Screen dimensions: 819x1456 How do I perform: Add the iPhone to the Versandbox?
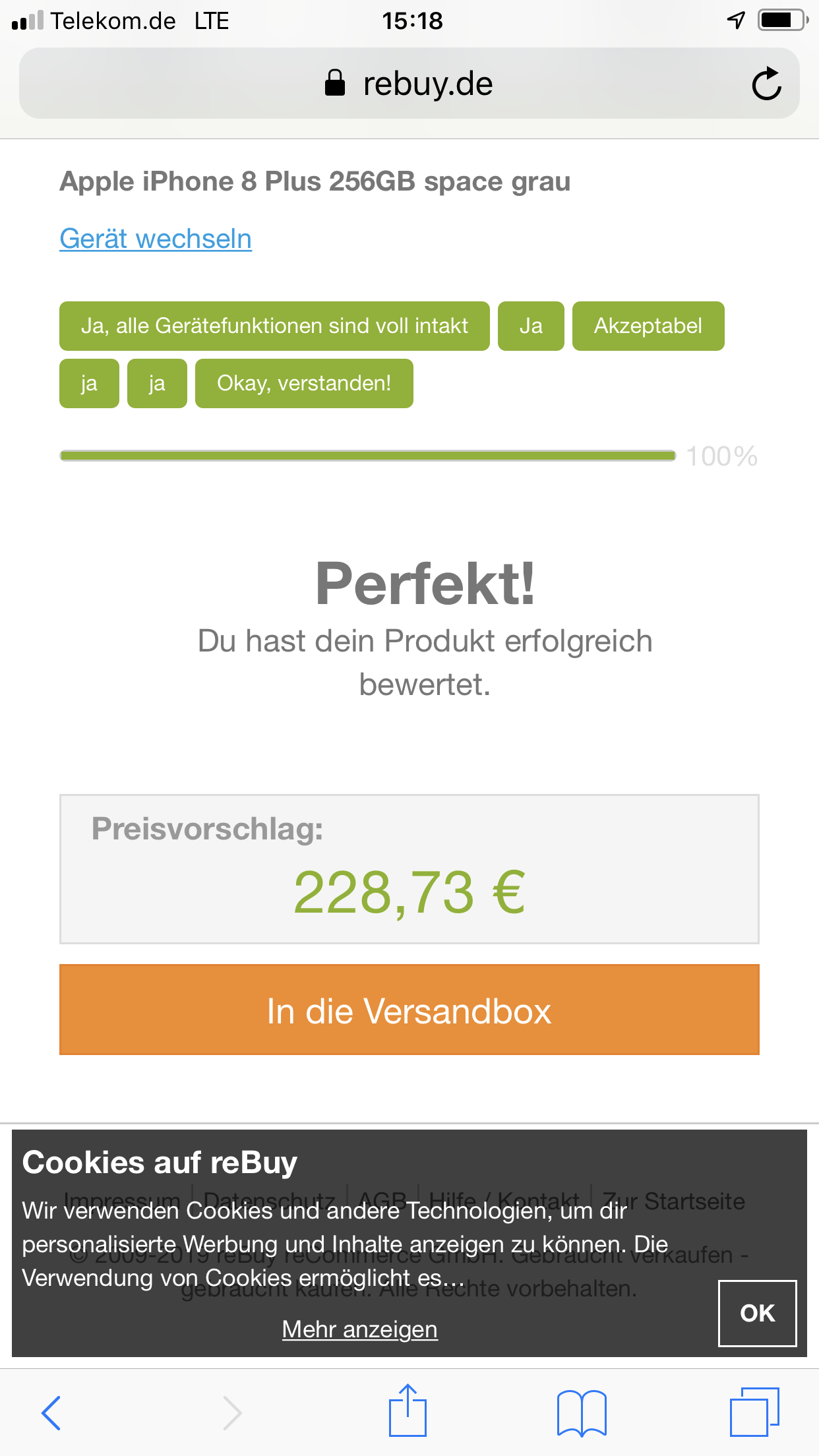tap(409, 1010)
